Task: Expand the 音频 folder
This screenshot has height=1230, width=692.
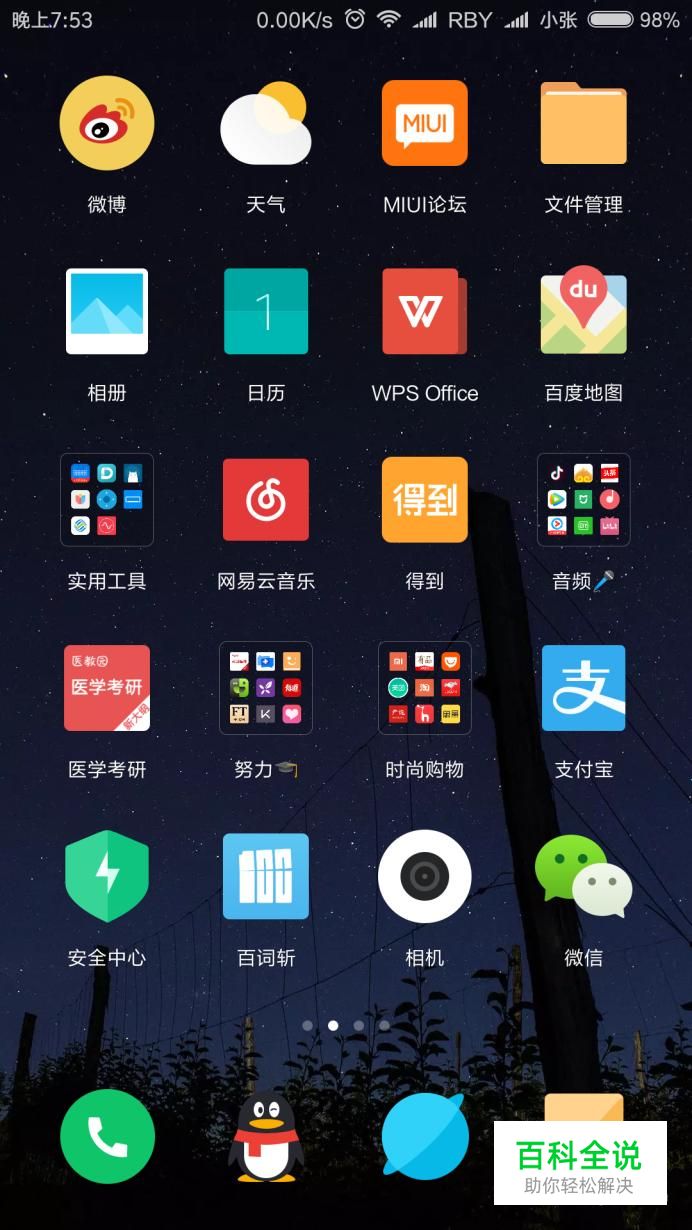Action: (x=583, y=499)
